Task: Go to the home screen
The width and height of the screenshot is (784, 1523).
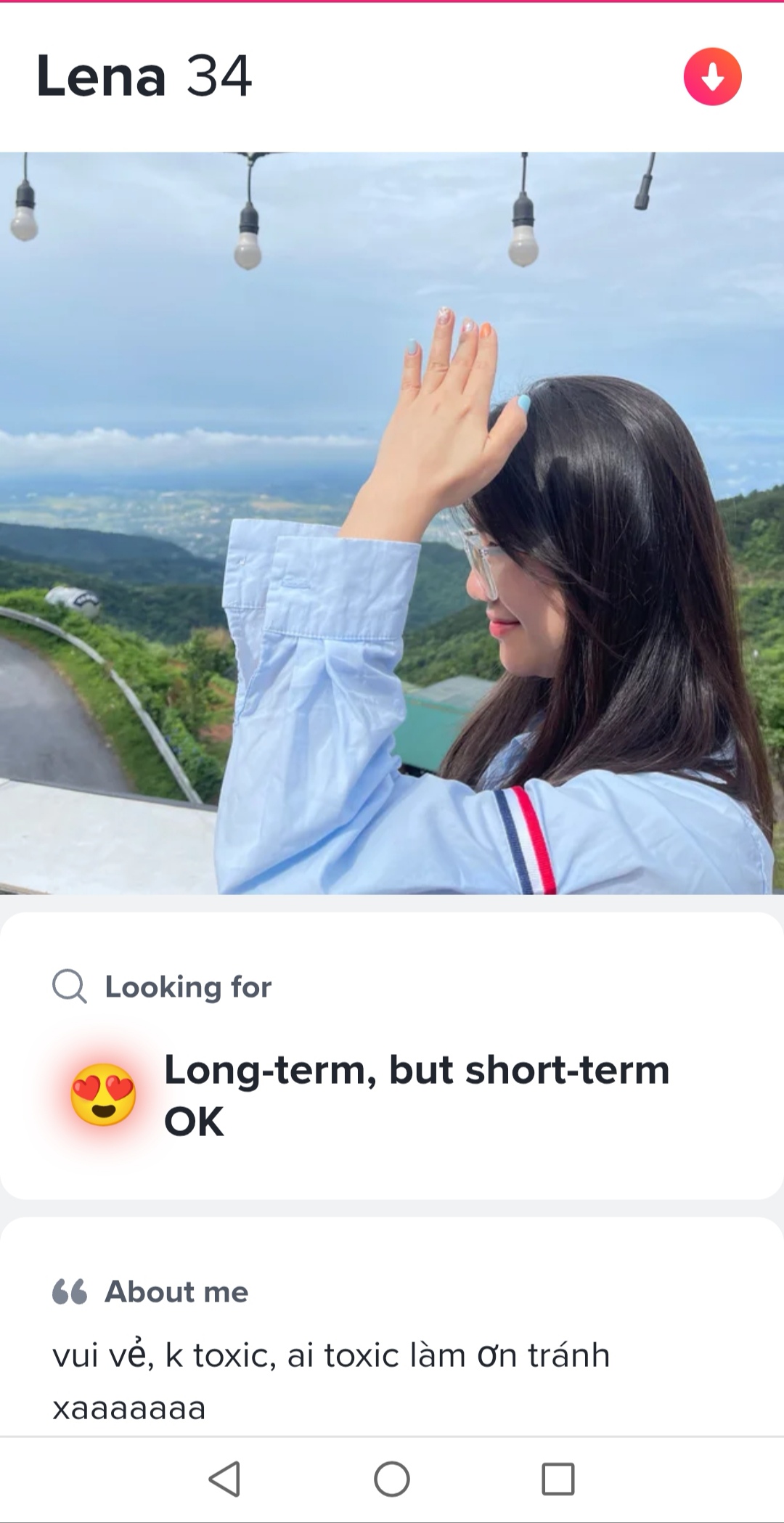Action: point(392,1479)
